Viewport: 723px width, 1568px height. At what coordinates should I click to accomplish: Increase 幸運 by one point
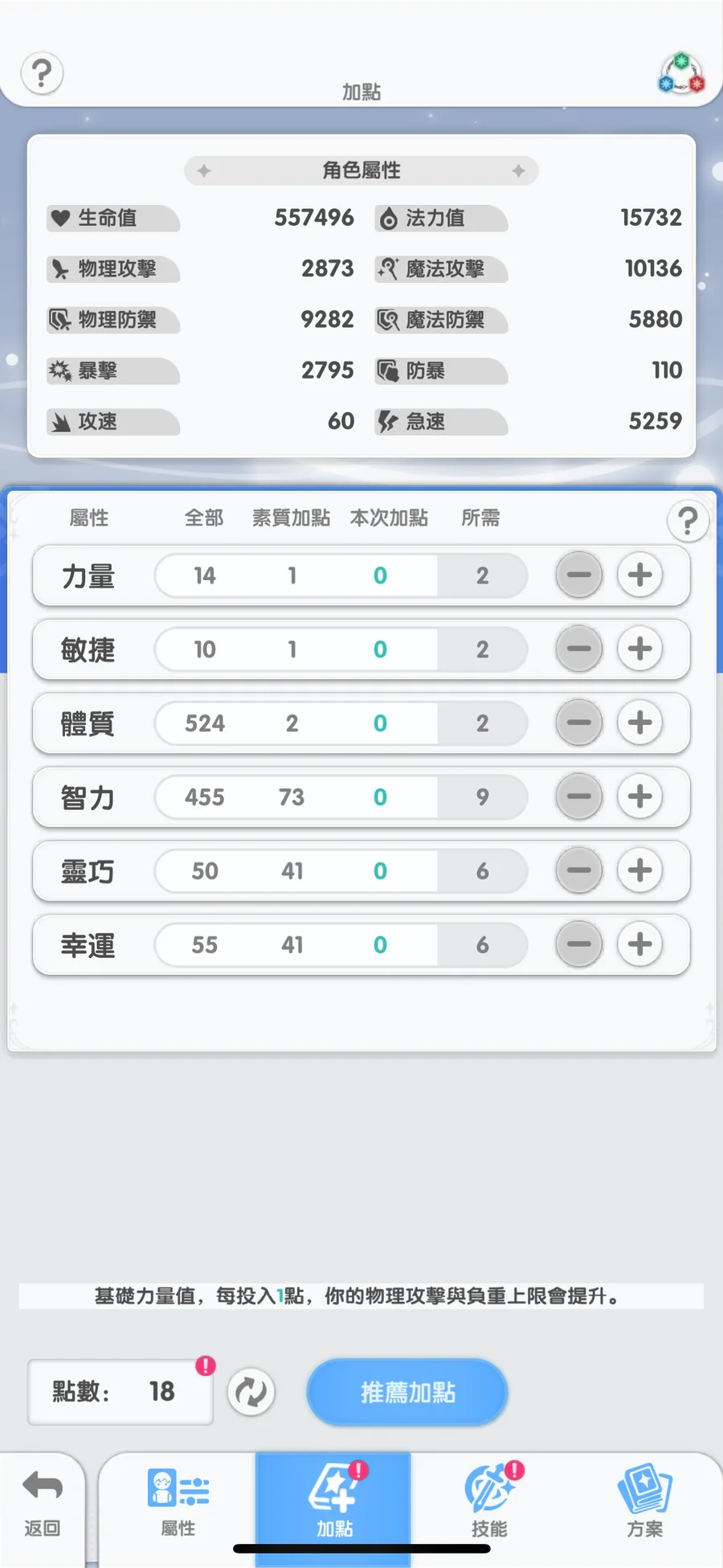click(x=639, y=944)
